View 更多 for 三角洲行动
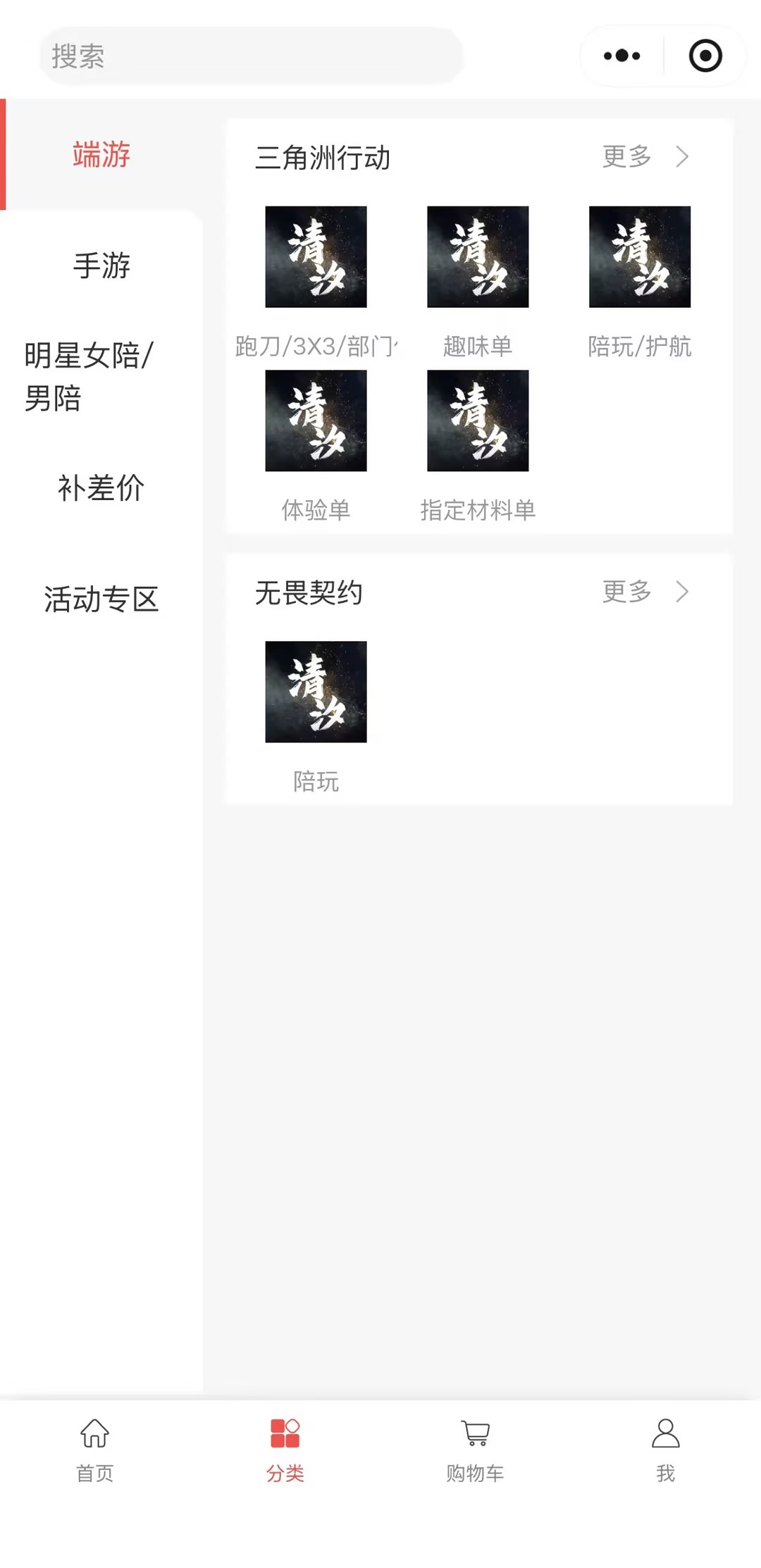This screenshot has width=761, height=1568. click(645, 156)
